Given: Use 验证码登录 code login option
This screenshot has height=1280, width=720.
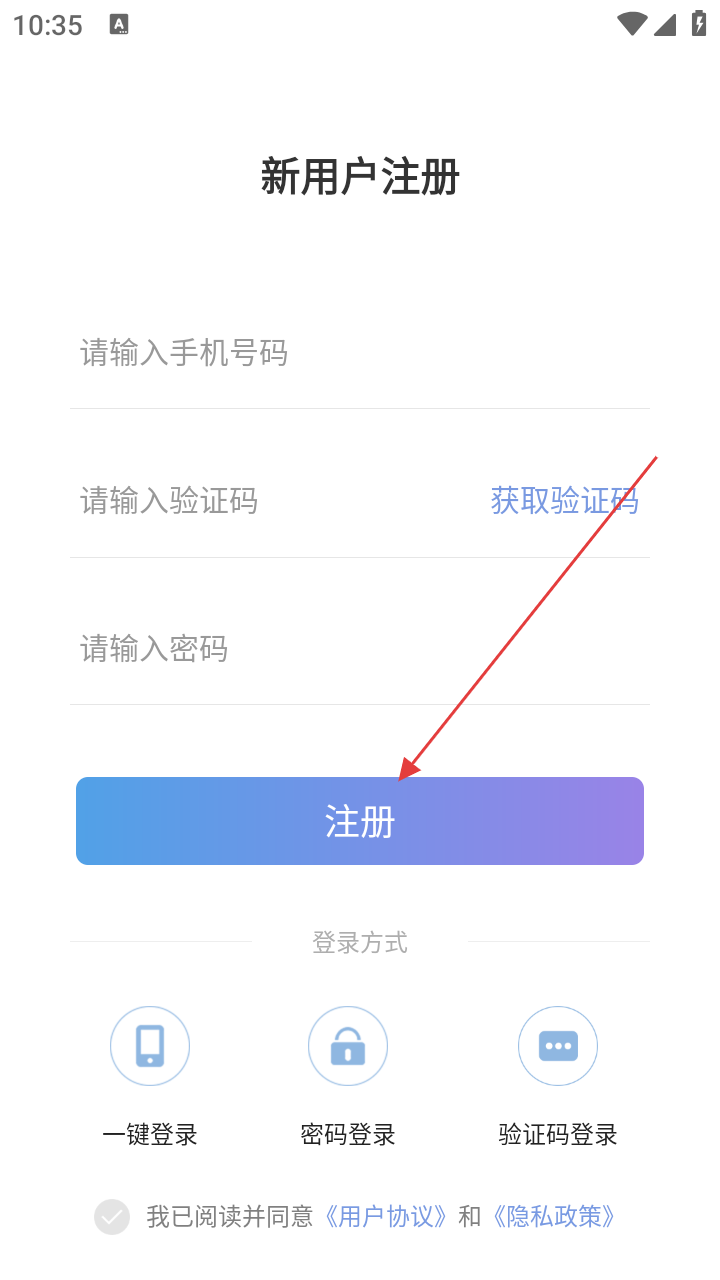Looking at the screenshot, I should click(x=558, y=1046).
